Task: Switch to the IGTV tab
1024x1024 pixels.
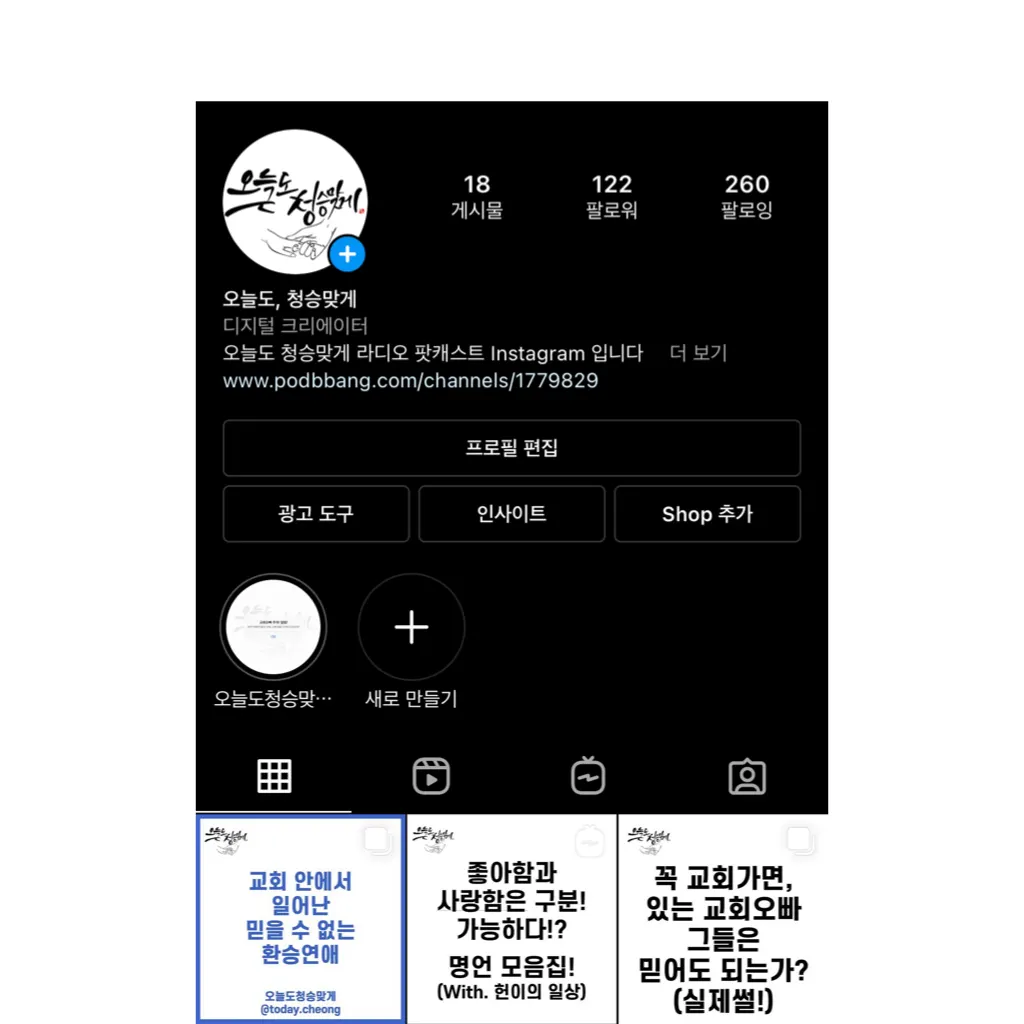Action: click(589, 776)
